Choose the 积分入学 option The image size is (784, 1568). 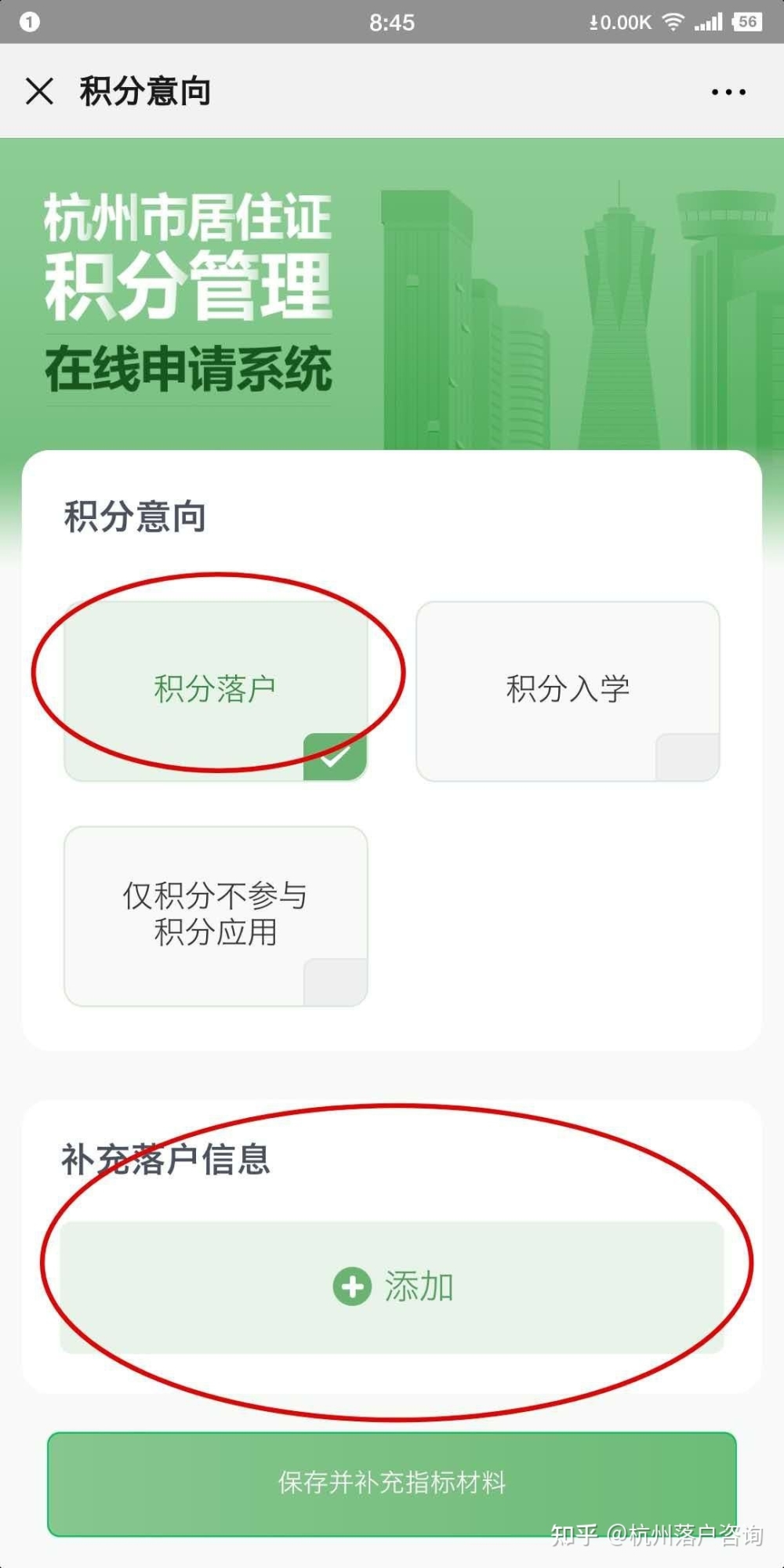tap(568, 690)
